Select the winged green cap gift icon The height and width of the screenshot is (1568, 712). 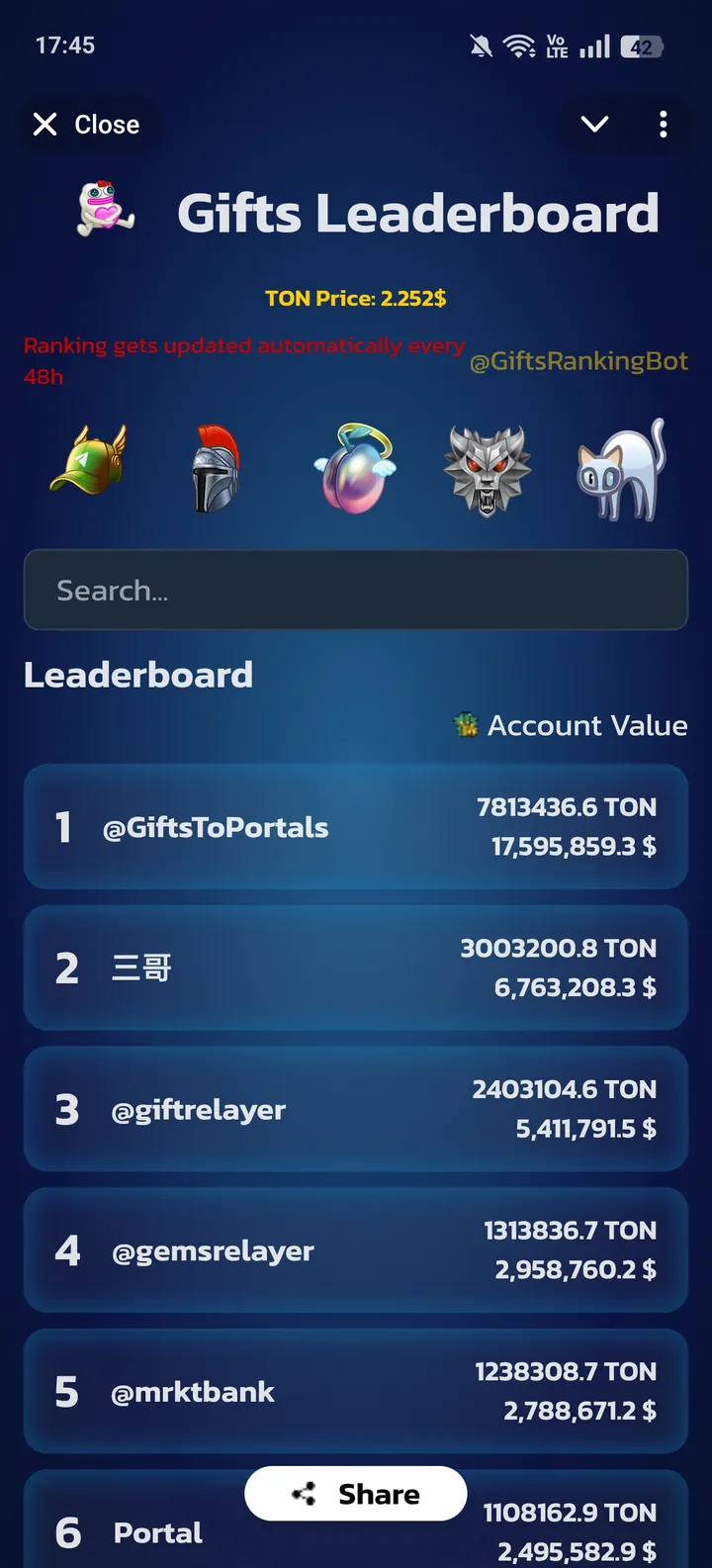point(87,467)
